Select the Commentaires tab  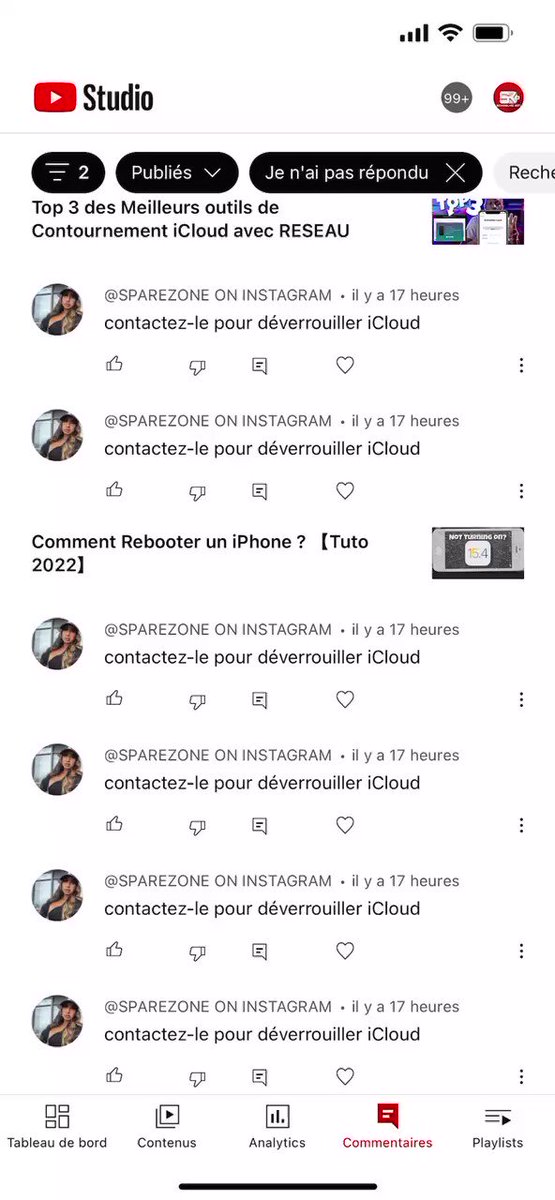click(x=388, y=1127)
